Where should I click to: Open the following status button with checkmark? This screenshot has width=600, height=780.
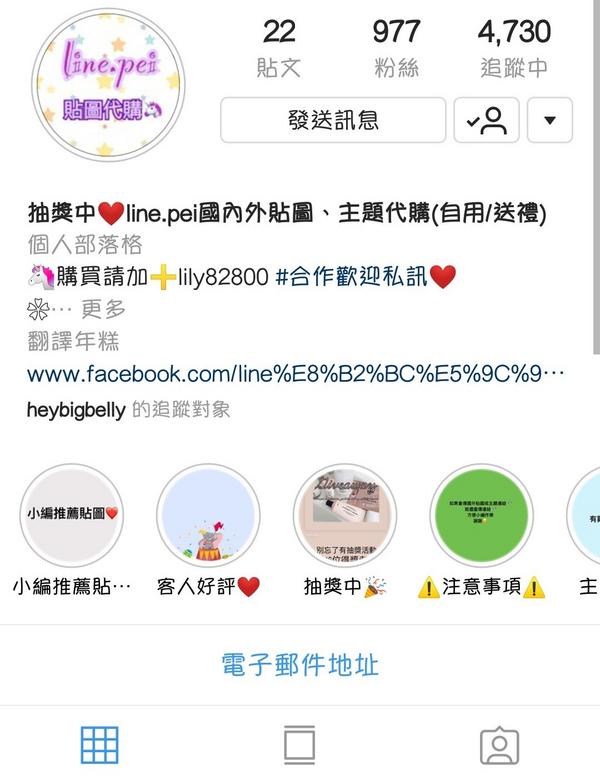[x=487, y=121]
